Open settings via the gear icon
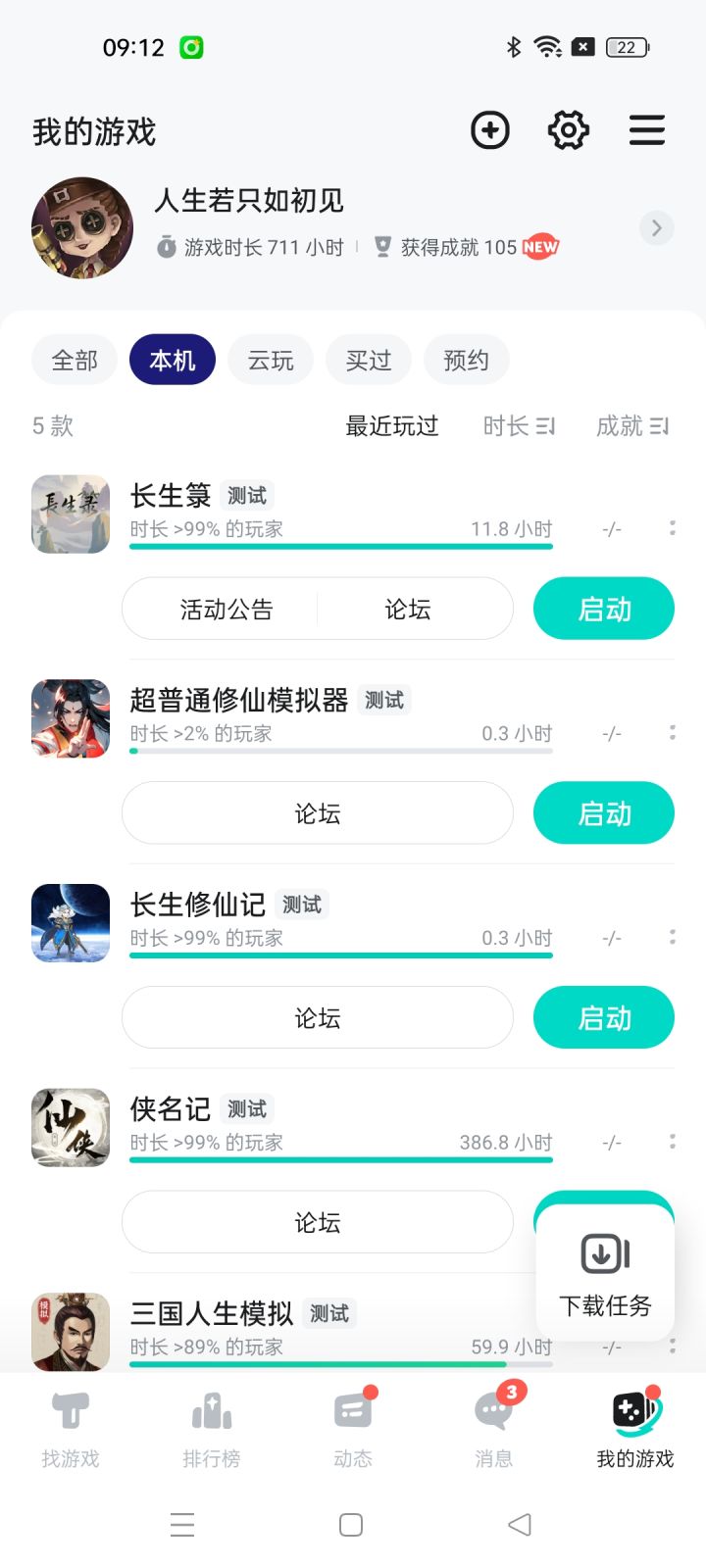The width and height of the screenshot is (706, 1568). click(x=569, y=130)
